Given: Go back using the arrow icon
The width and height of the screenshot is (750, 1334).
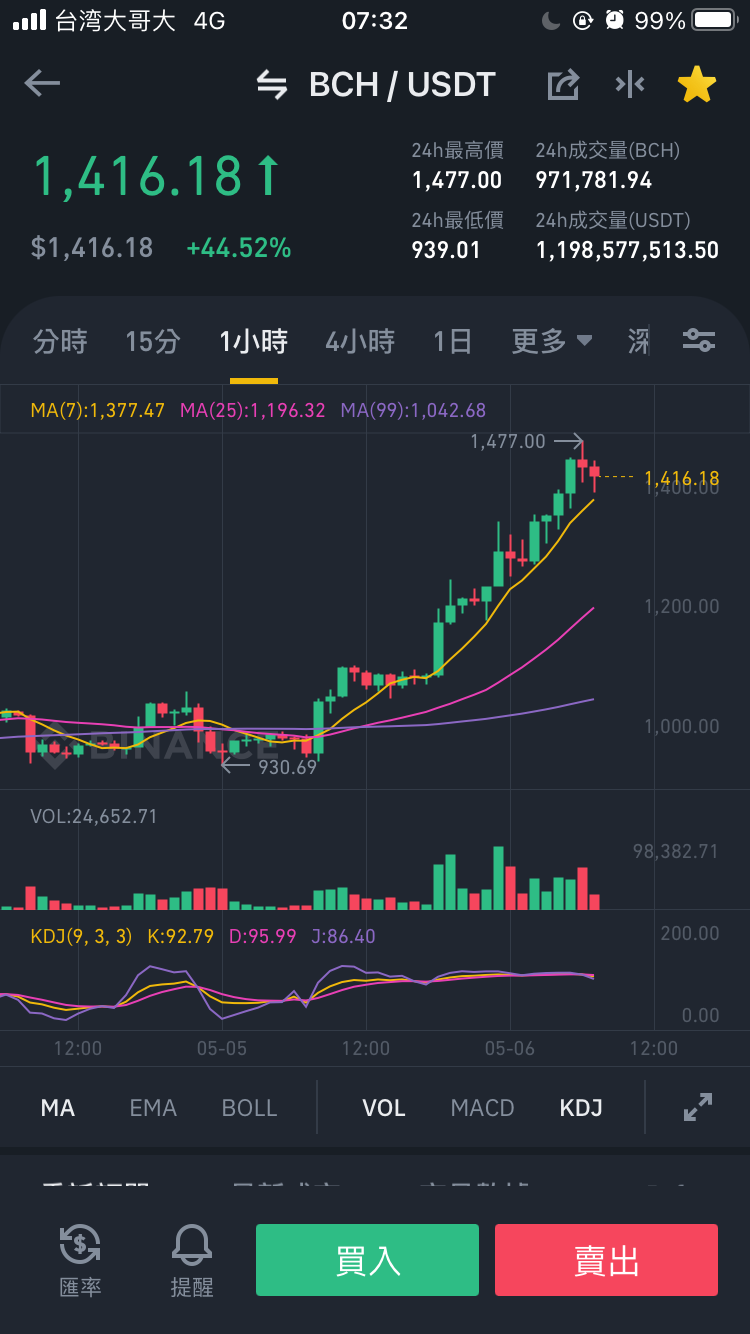Looking at the screenshot, I should pos(42,84).
